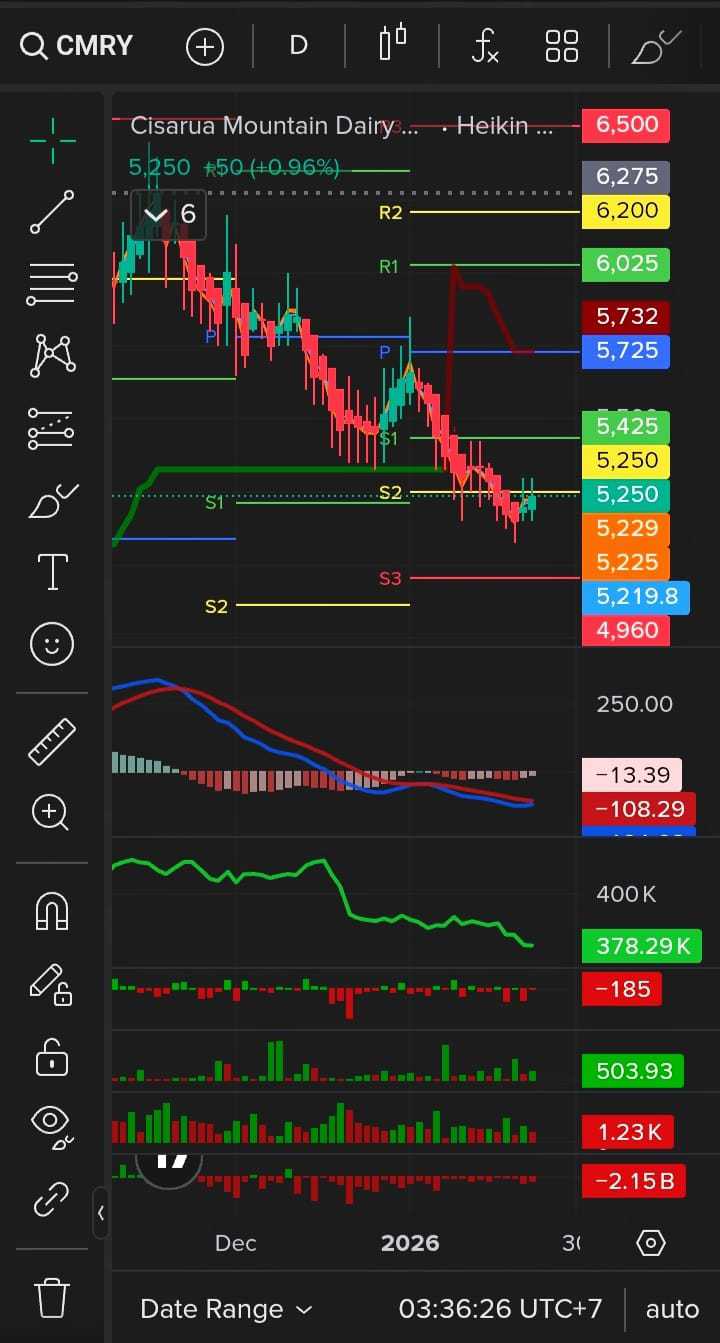The image size is (720, 1343).
Task: Select the text annotation tool
Action: 52,572
